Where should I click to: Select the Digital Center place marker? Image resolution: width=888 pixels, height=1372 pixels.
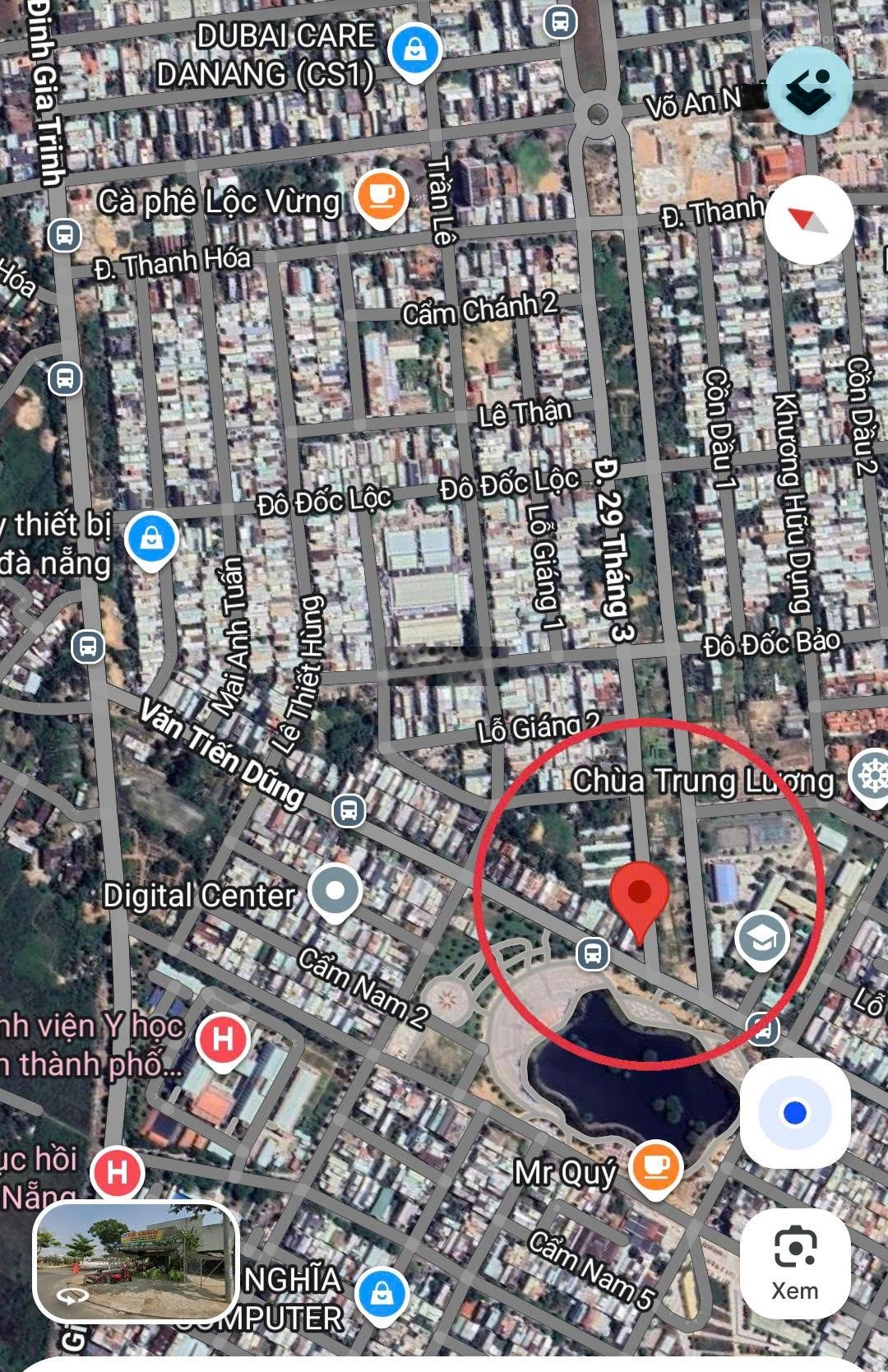coord(335,892)
